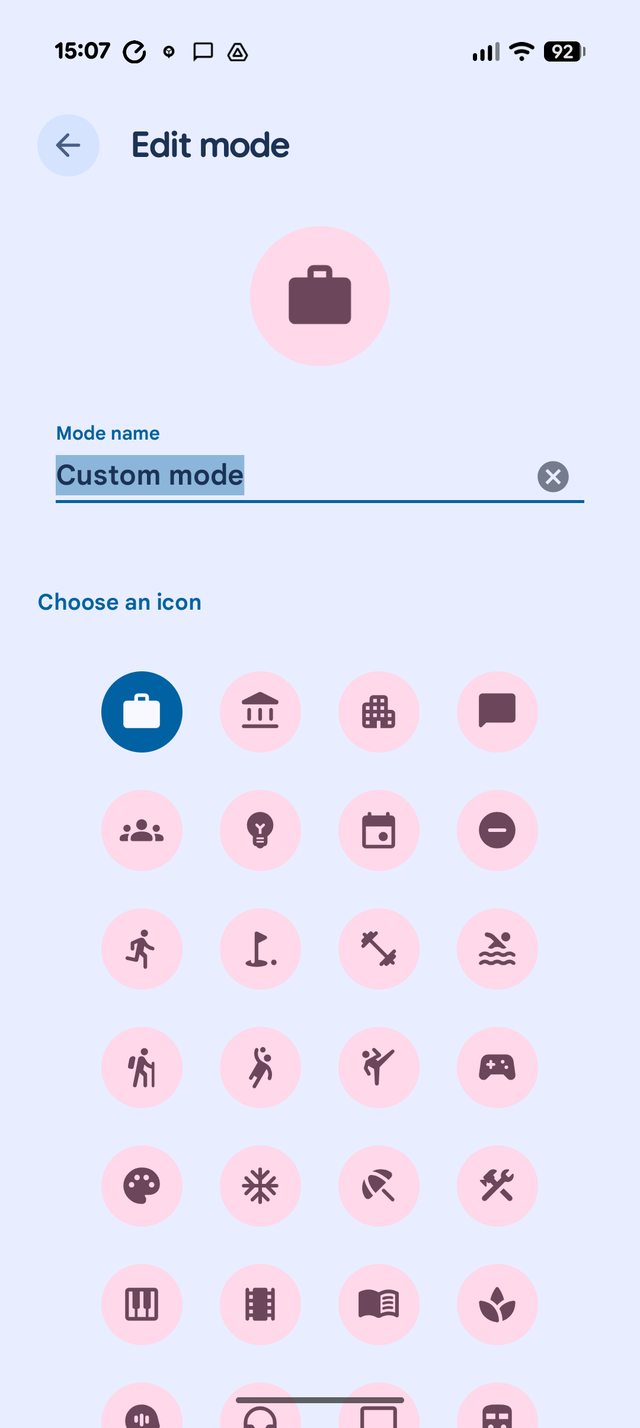The image size is (640, 1428).
Task: Select the chat bubble icon
Action: [497, 712]
